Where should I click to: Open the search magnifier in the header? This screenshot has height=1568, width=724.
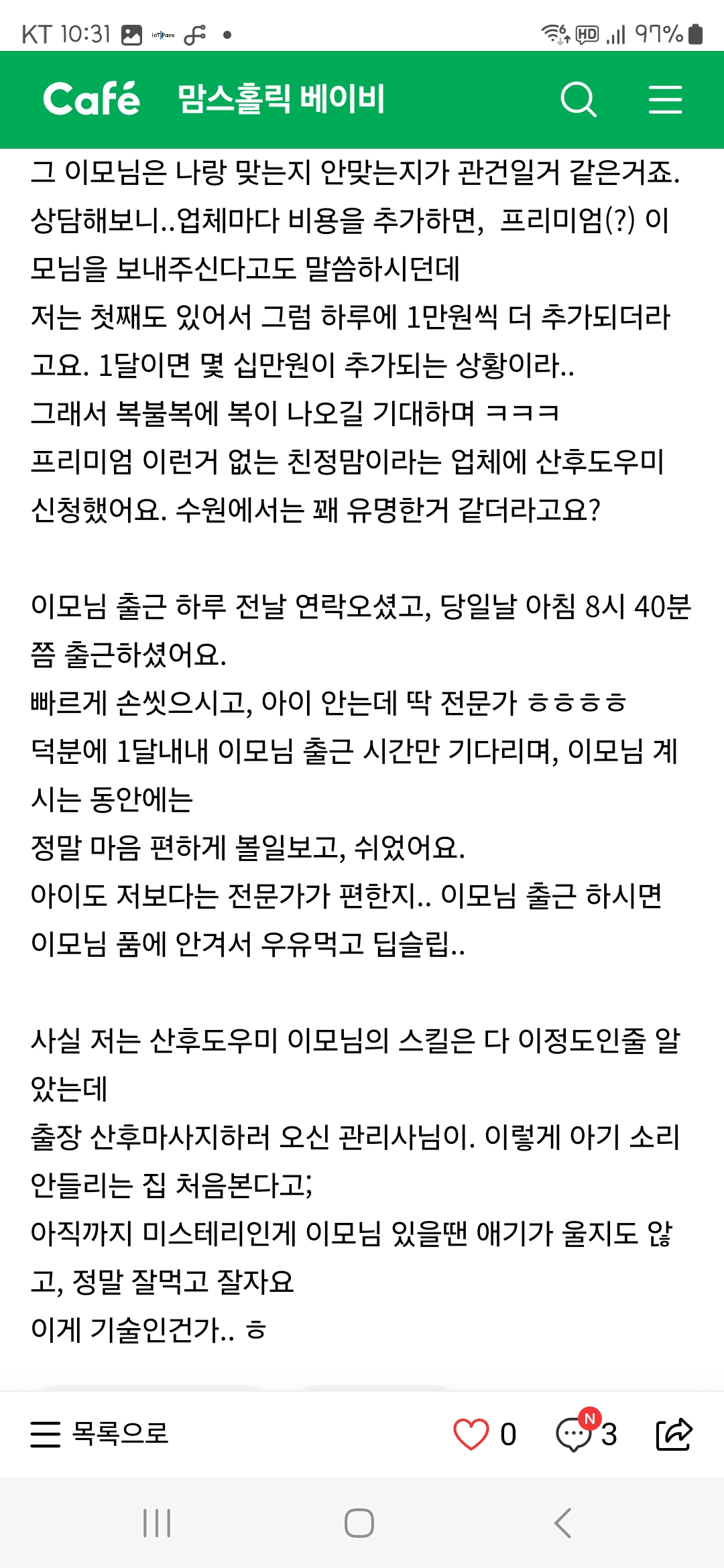tap(578, 100)
